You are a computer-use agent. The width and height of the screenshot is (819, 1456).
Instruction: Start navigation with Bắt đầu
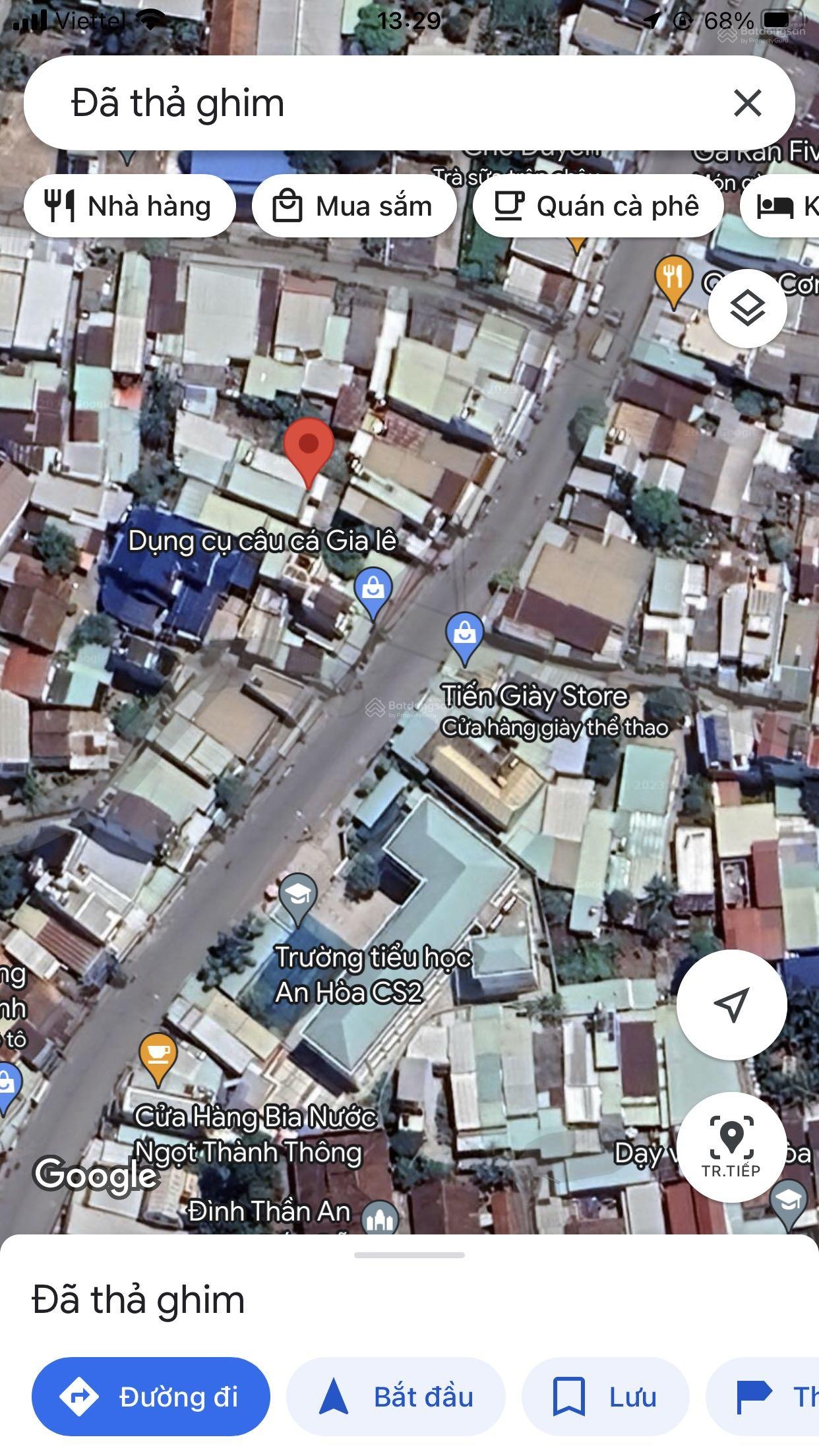tap(396, 1397)
